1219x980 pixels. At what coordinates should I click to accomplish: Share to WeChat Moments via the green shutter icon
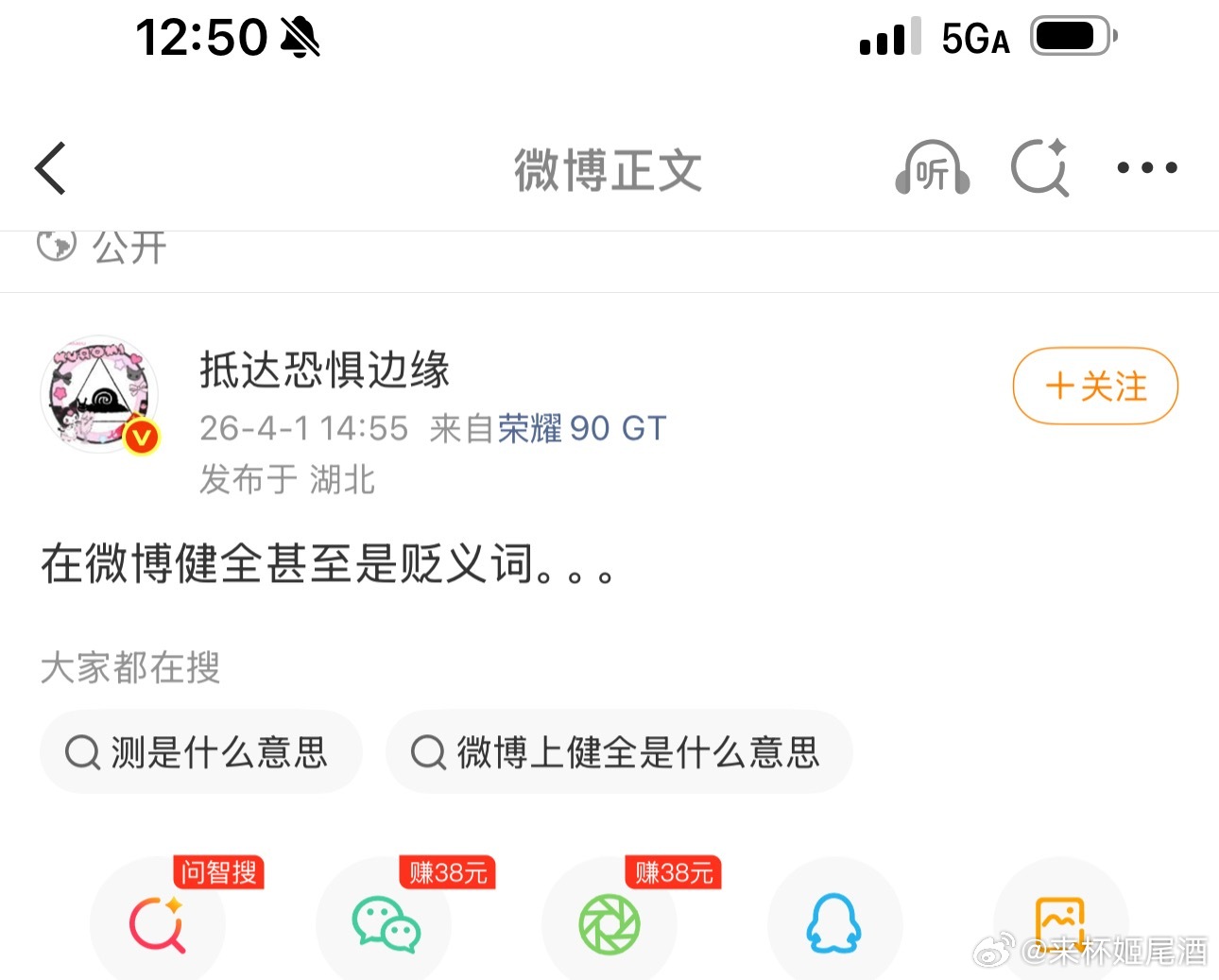609,923
